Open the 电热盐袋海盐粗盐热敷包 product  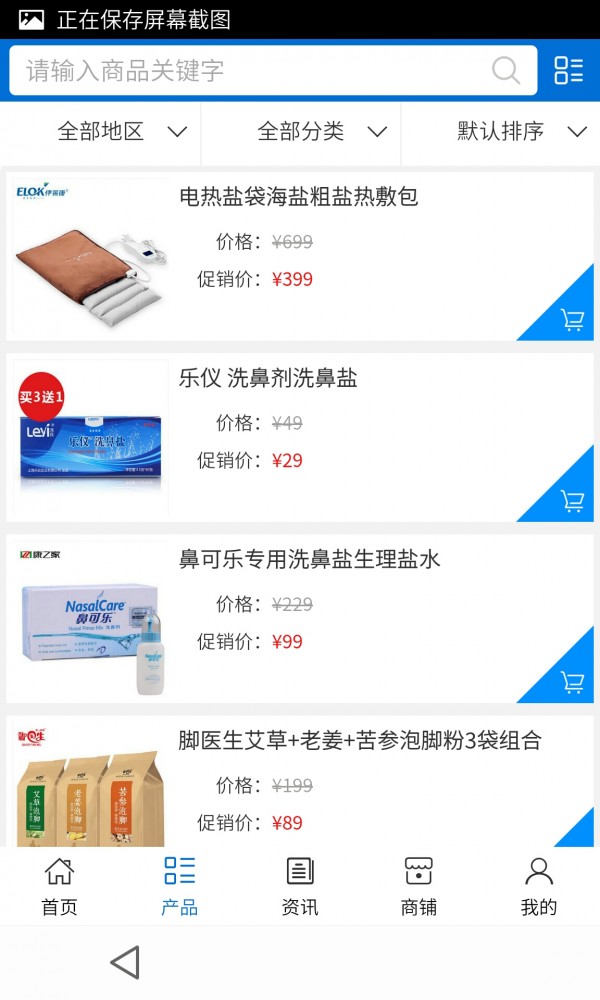(298, 197)
